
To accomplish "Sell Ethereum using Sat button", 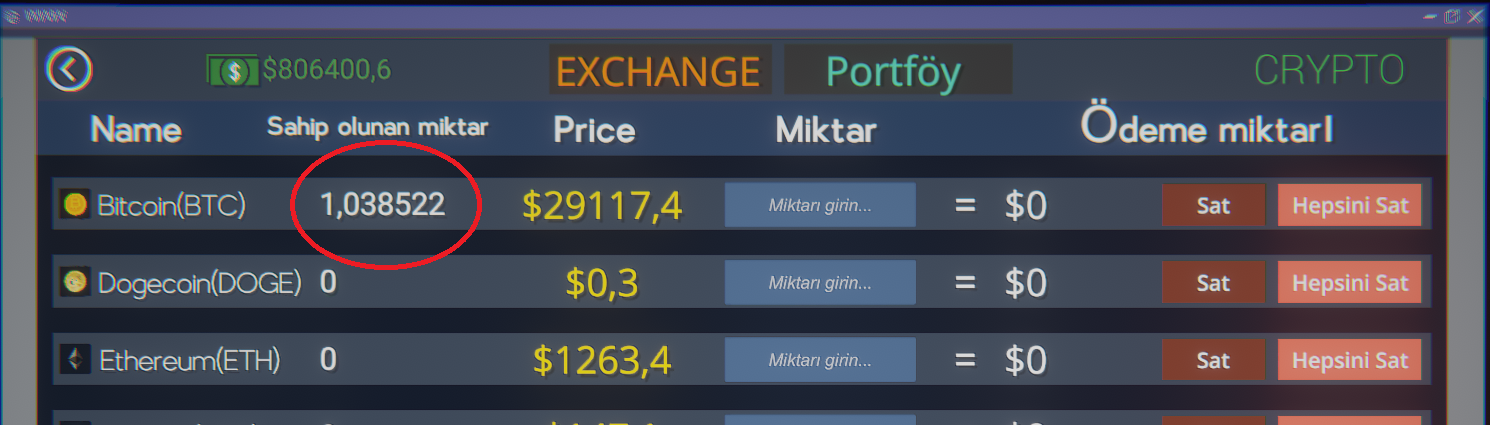I will [1212, 360].
